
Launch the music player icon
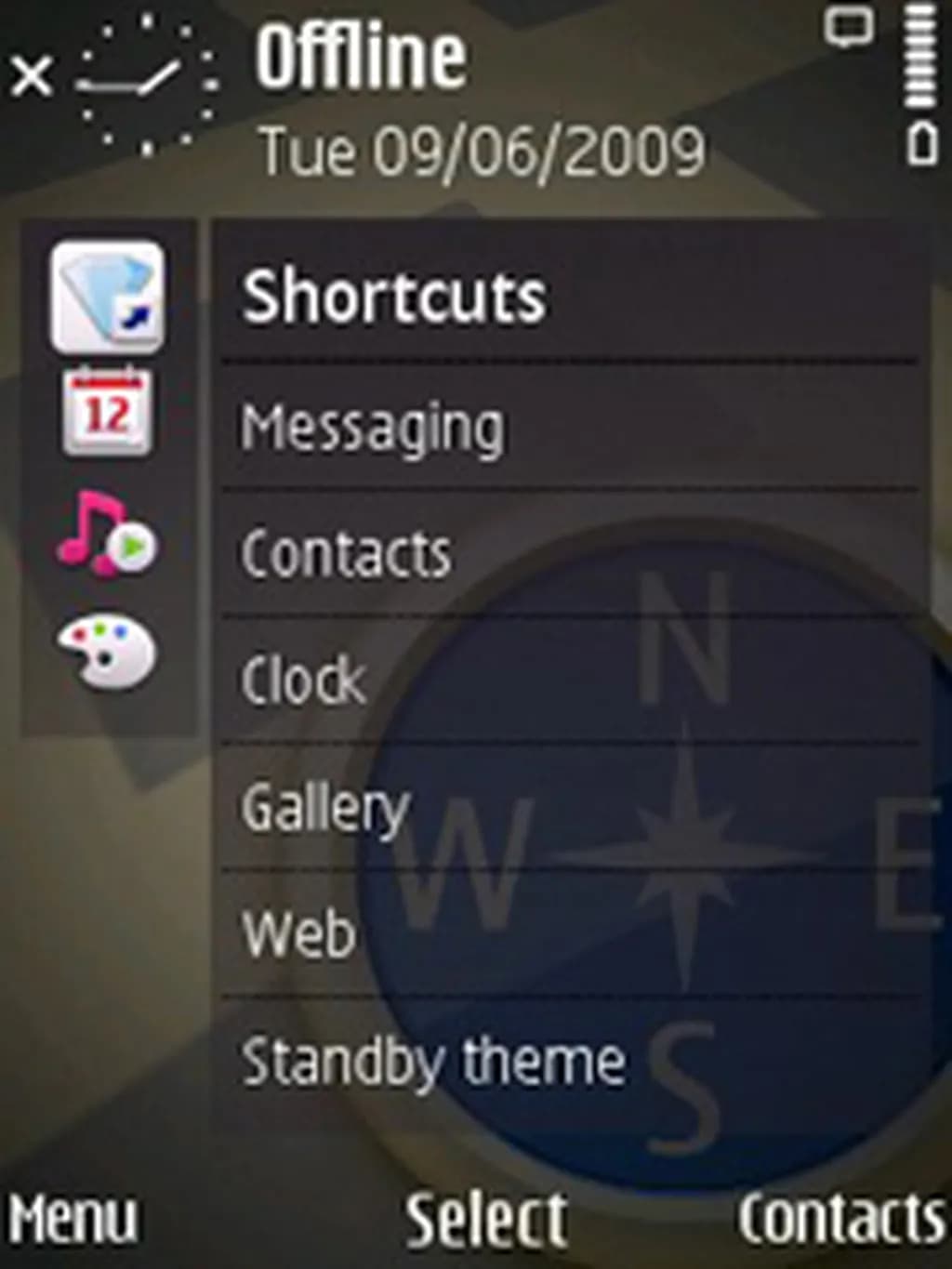[x=106, y=534]
